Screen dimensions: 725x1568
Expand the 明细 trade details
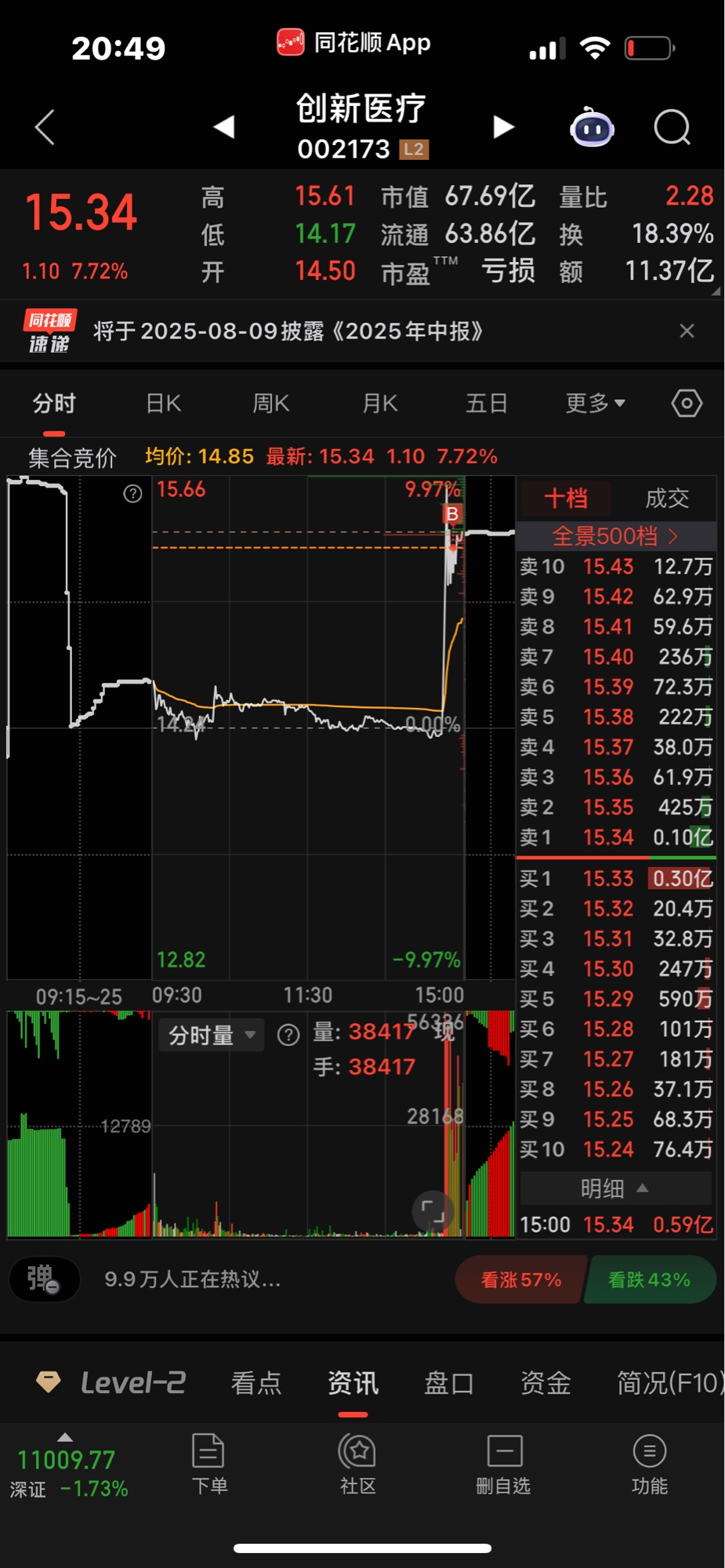click(x=615, y=1189)
